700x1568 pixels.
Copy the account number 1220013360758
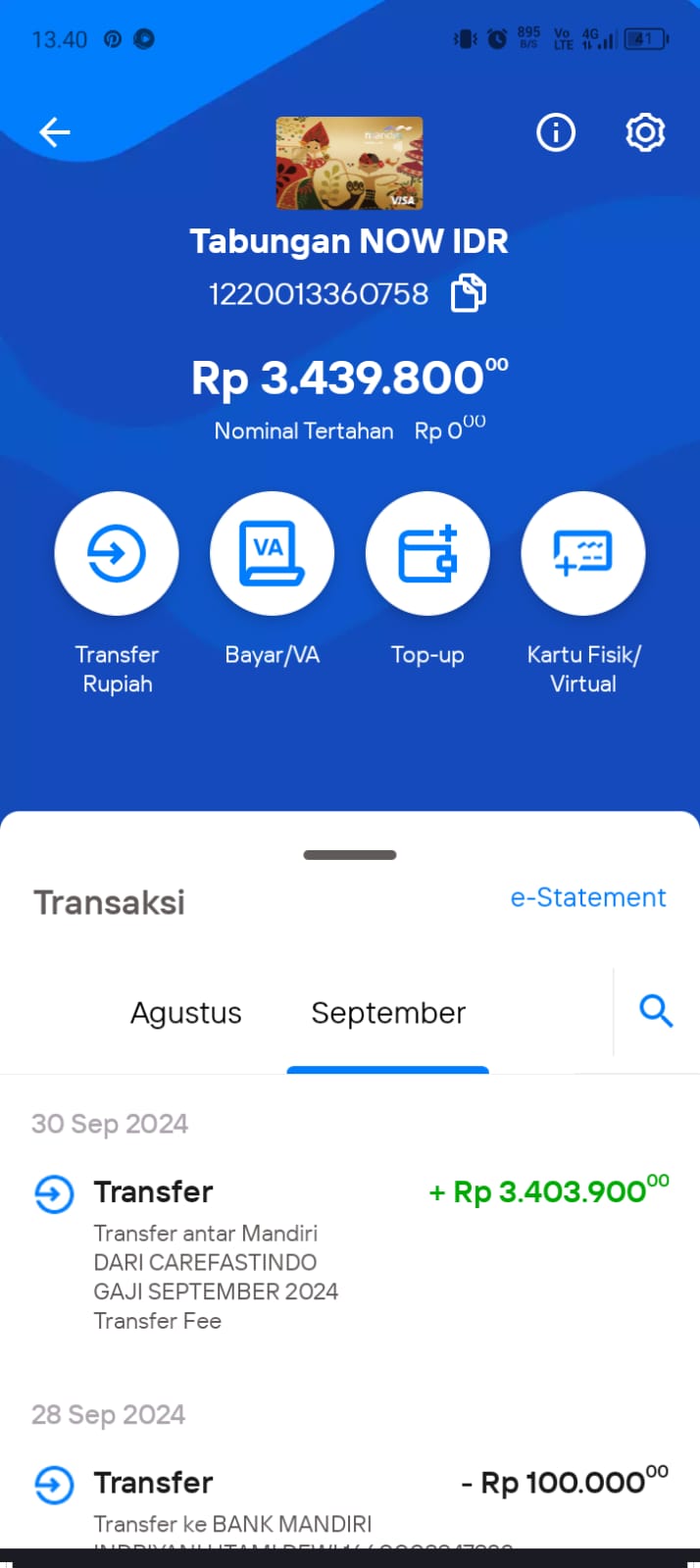point(469,293)
